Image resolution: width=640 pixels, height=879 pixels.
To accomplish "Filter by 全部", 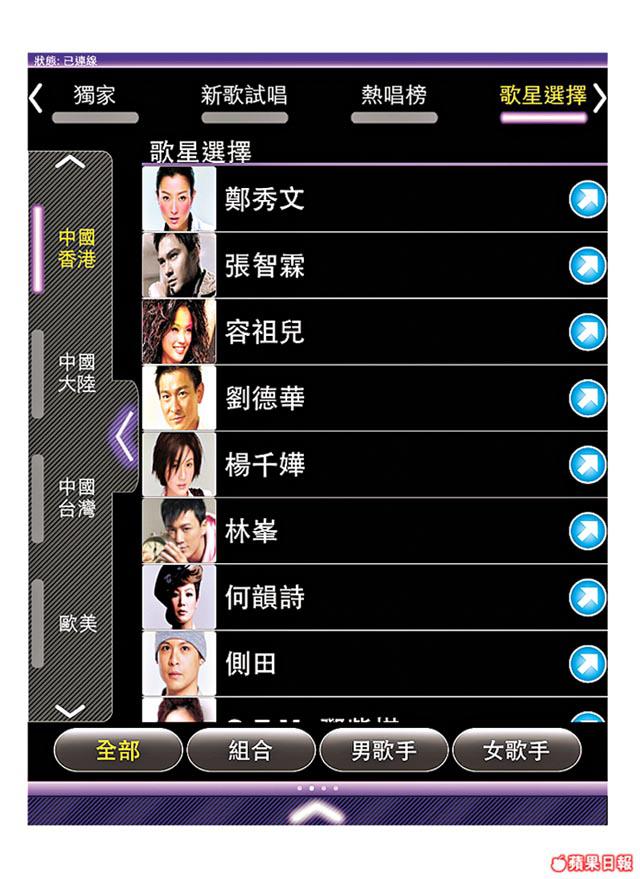I will (118, 750).
